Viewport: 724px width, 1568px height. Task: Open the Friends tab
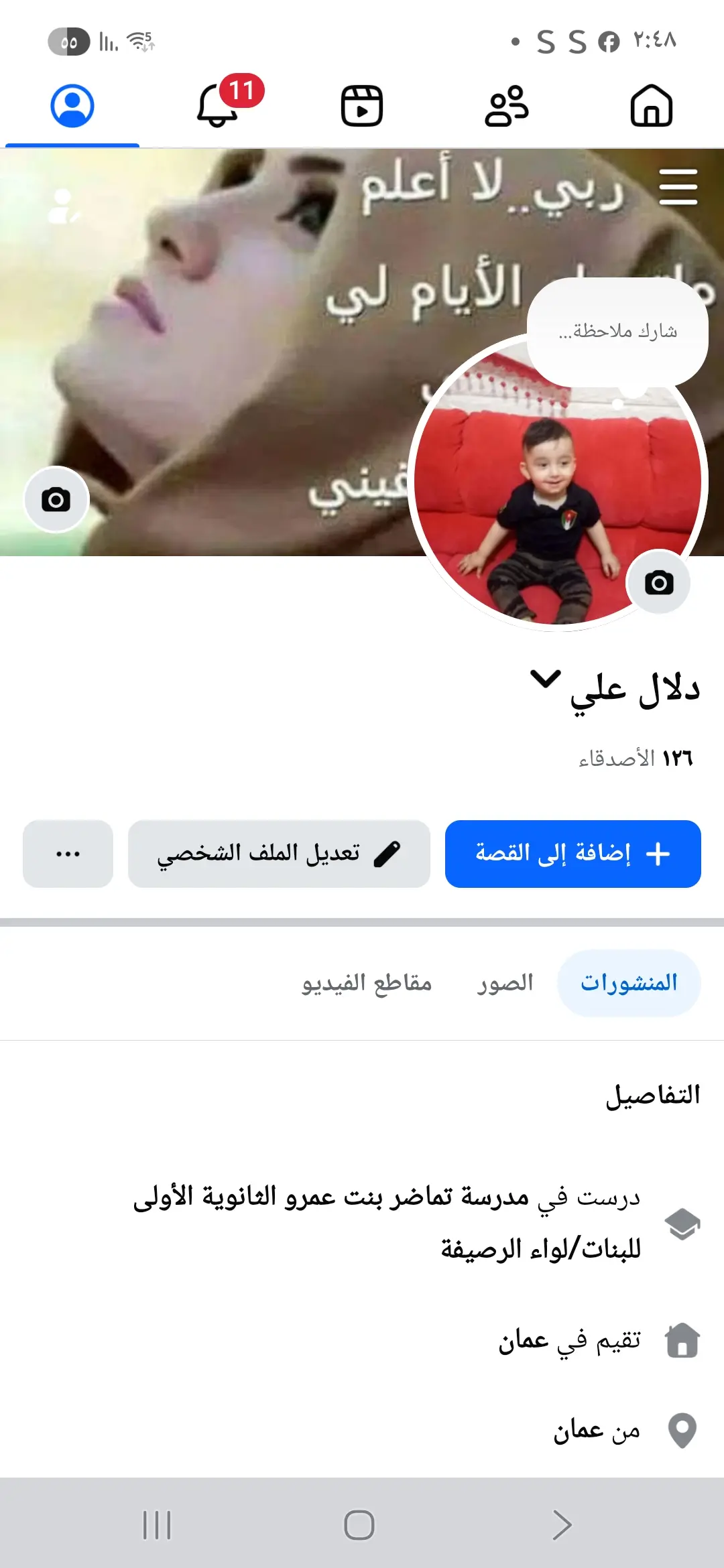point(507,106)
